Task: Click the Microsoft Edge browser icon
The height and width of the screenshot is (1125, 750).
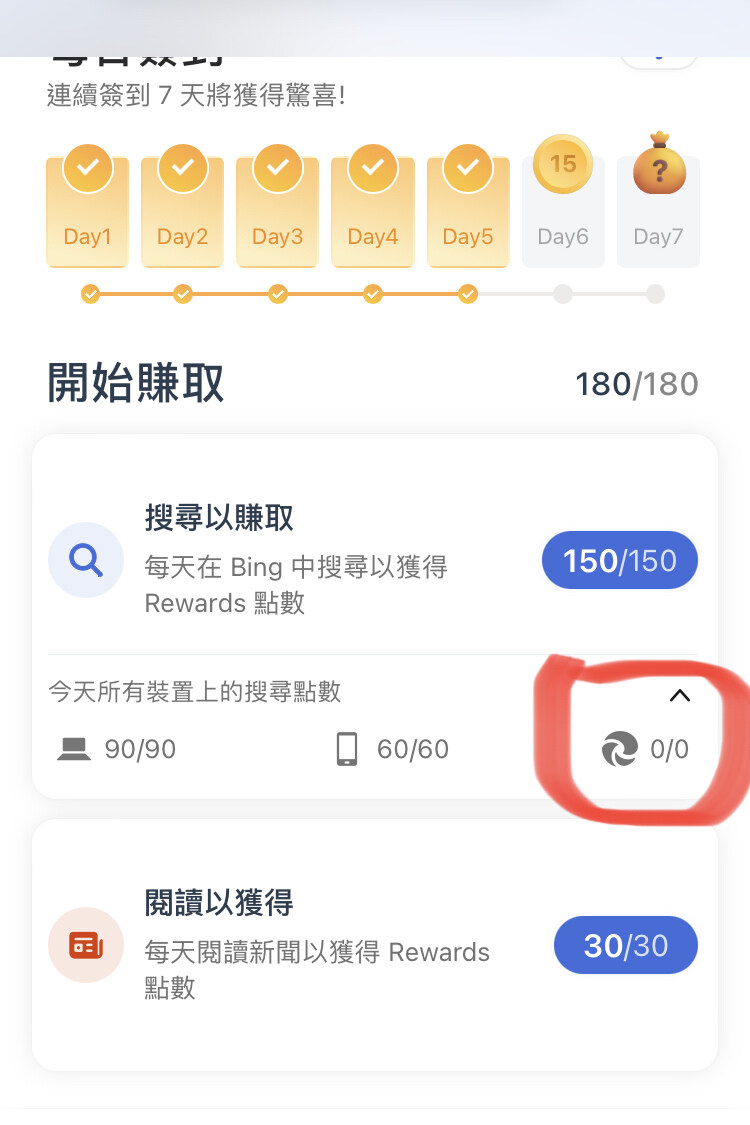Action: coord(619,748)
